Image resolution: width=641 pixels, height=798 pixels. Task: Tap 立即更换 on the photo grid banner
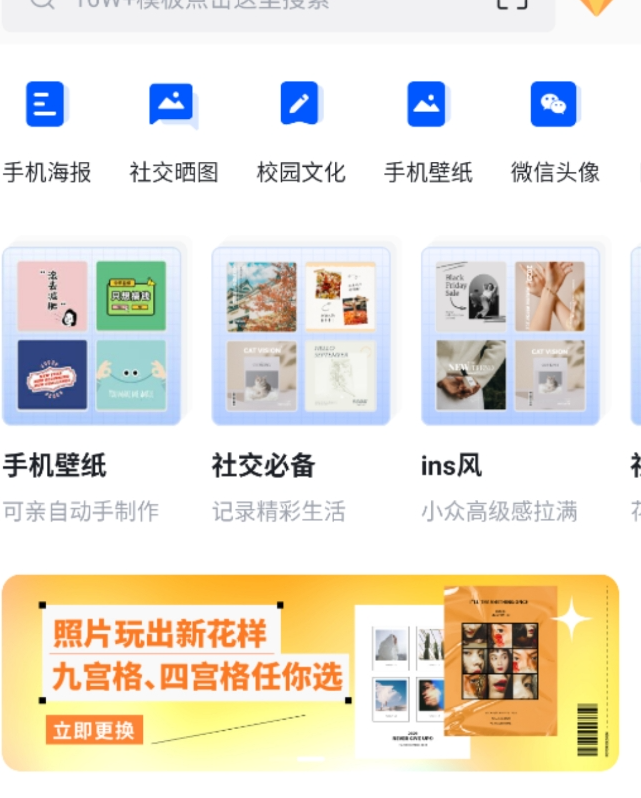(x=93, y=731)
